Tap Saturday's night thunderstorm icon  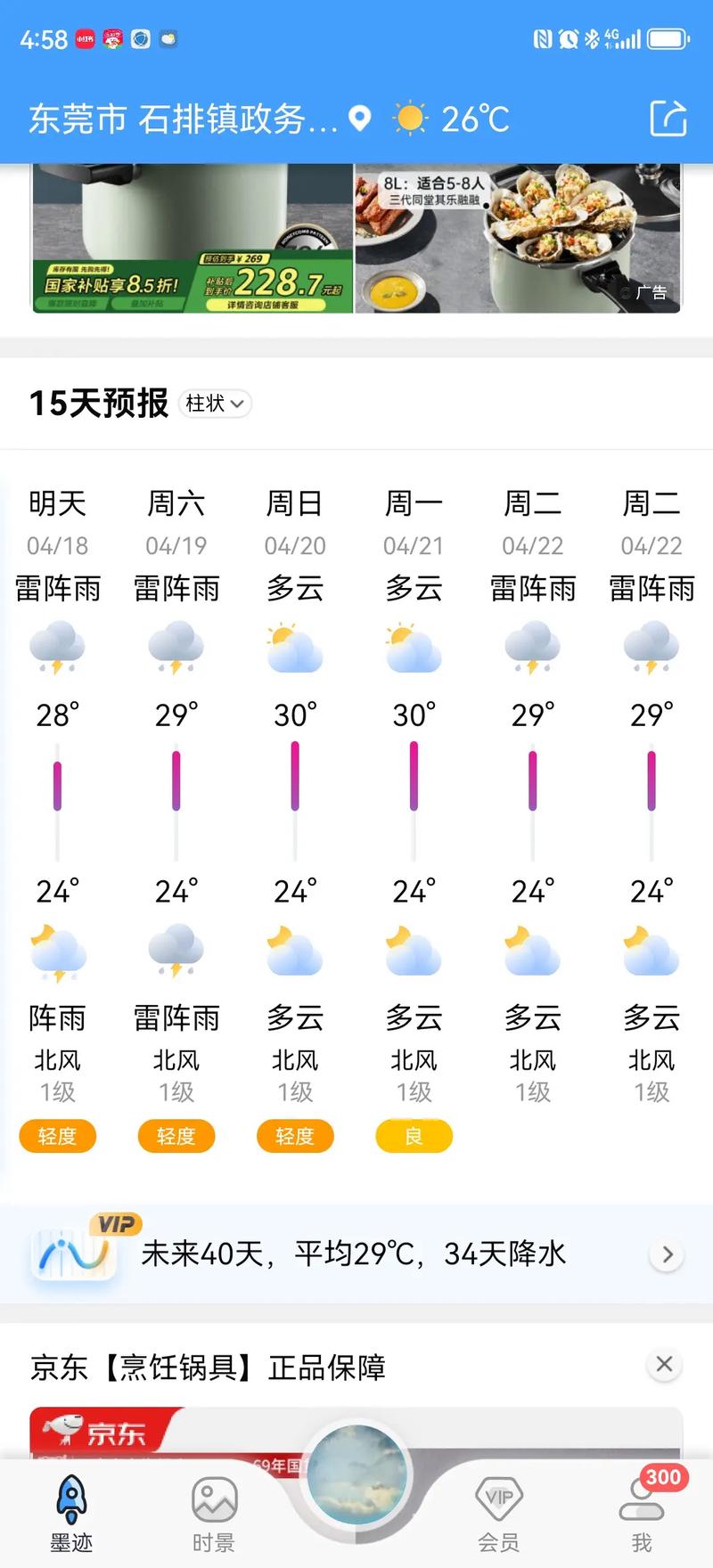[176, 951]
